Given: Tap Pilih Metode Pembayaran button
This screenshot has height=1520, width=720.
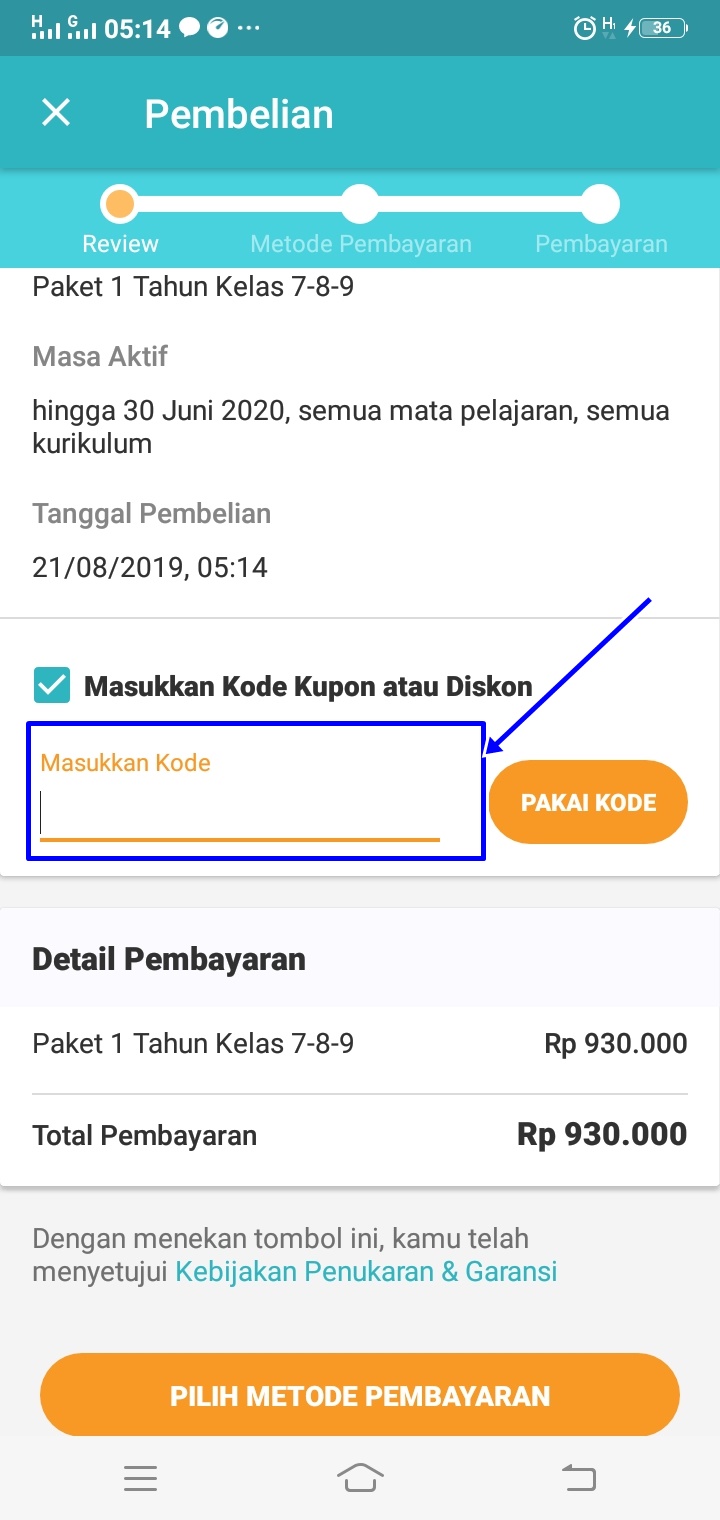Looking at the screenshot, I should (360, 1395).
